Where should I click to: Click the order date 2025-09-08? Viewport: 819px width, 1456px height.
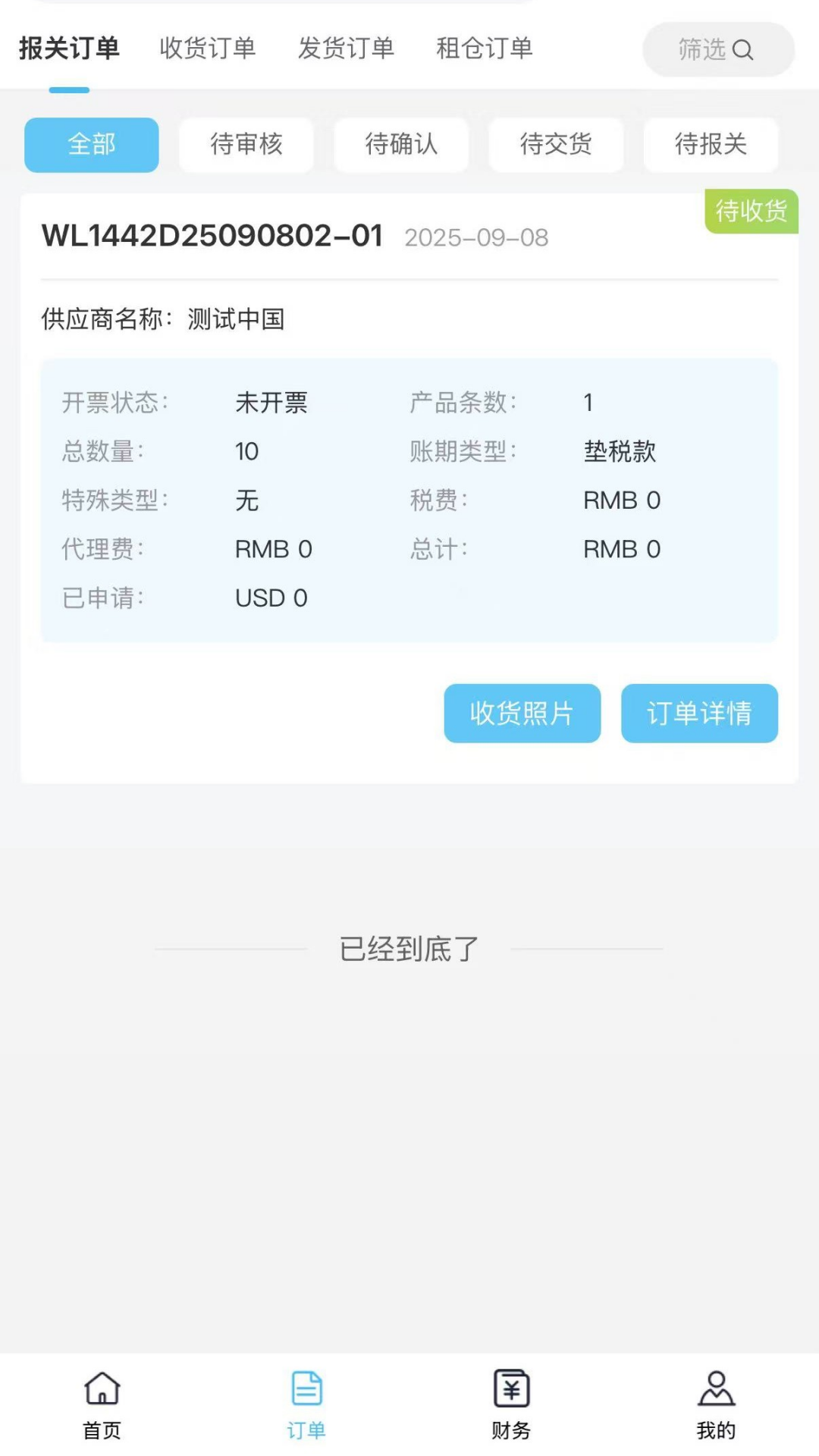pos(475,238)
